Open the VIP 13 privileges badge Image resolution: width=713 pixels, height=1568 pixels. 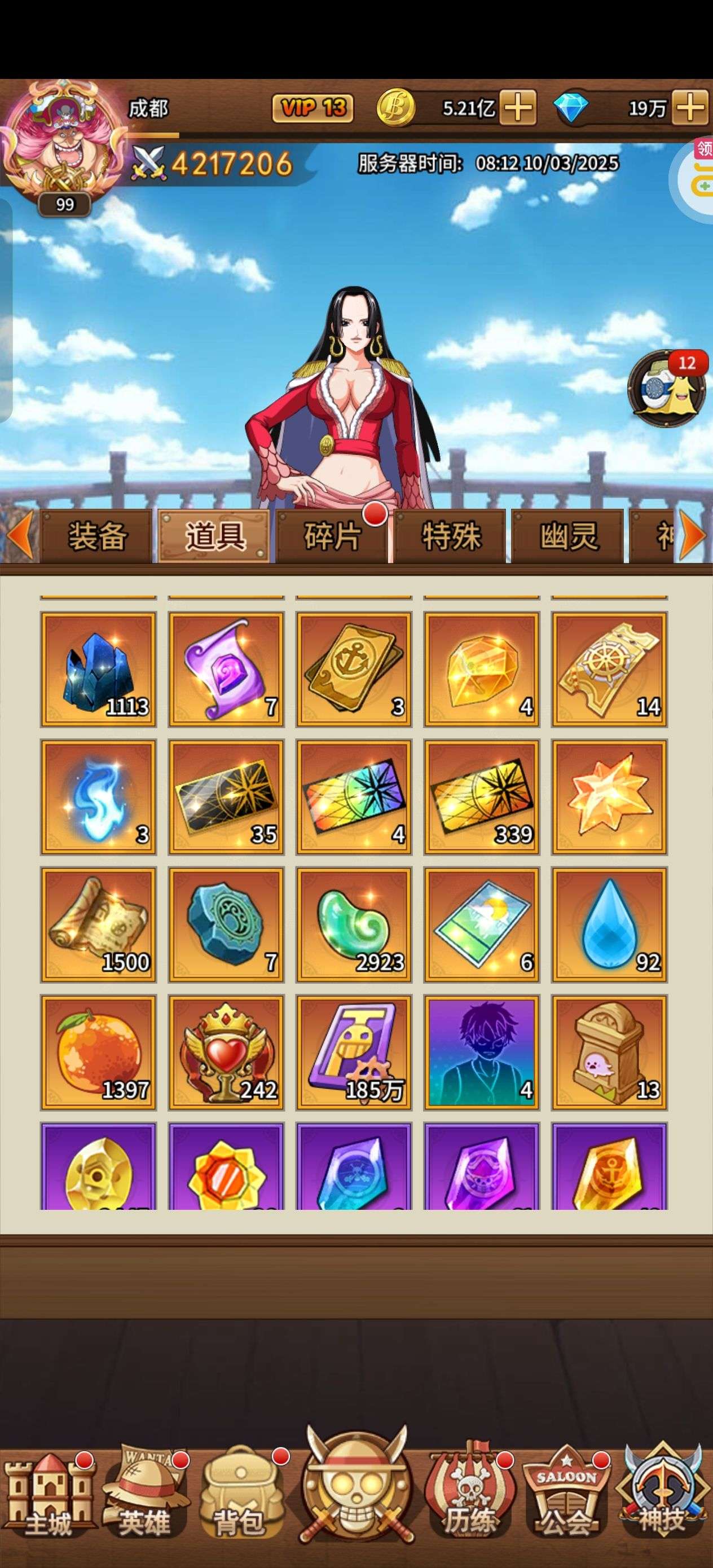click(x=313, y=108)
